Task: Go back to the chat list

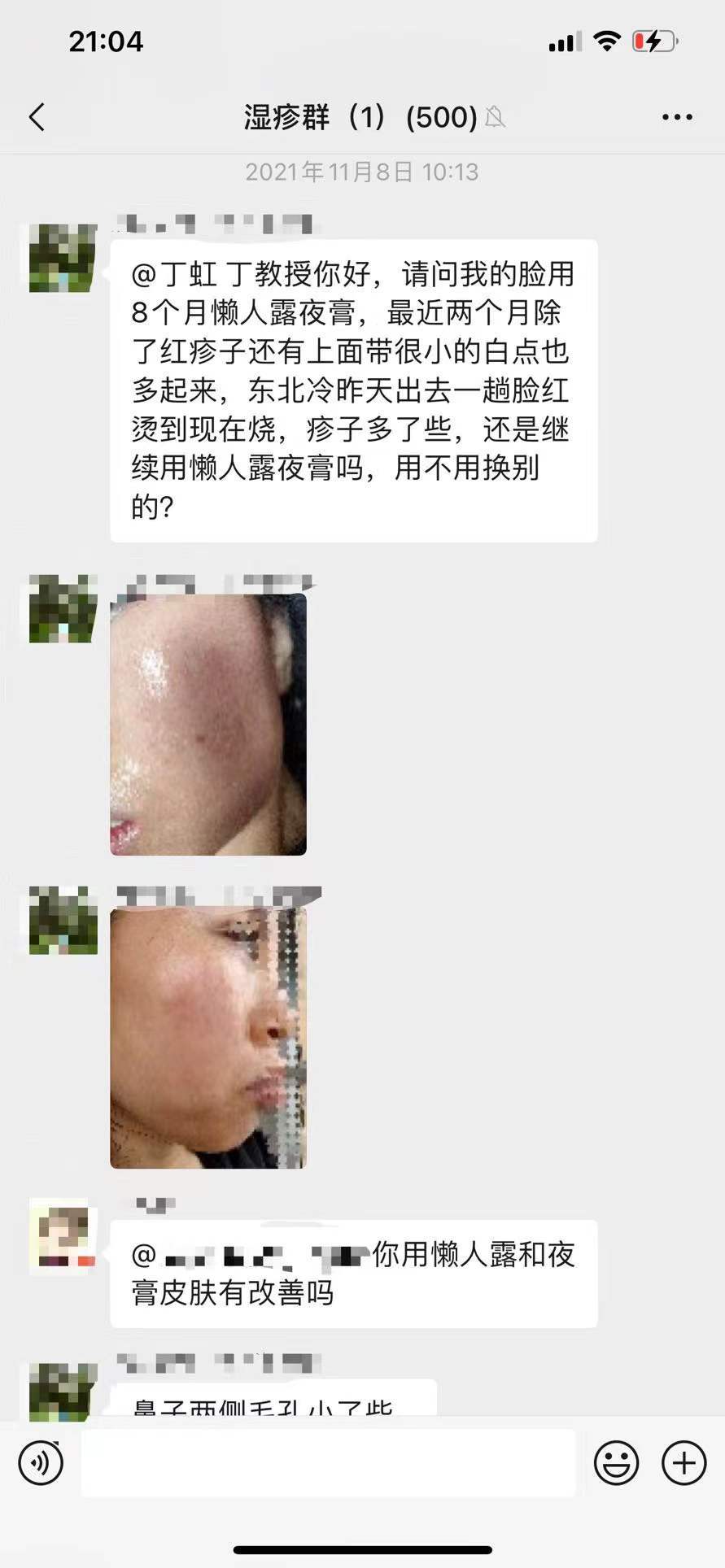Action: pos(37,117)
